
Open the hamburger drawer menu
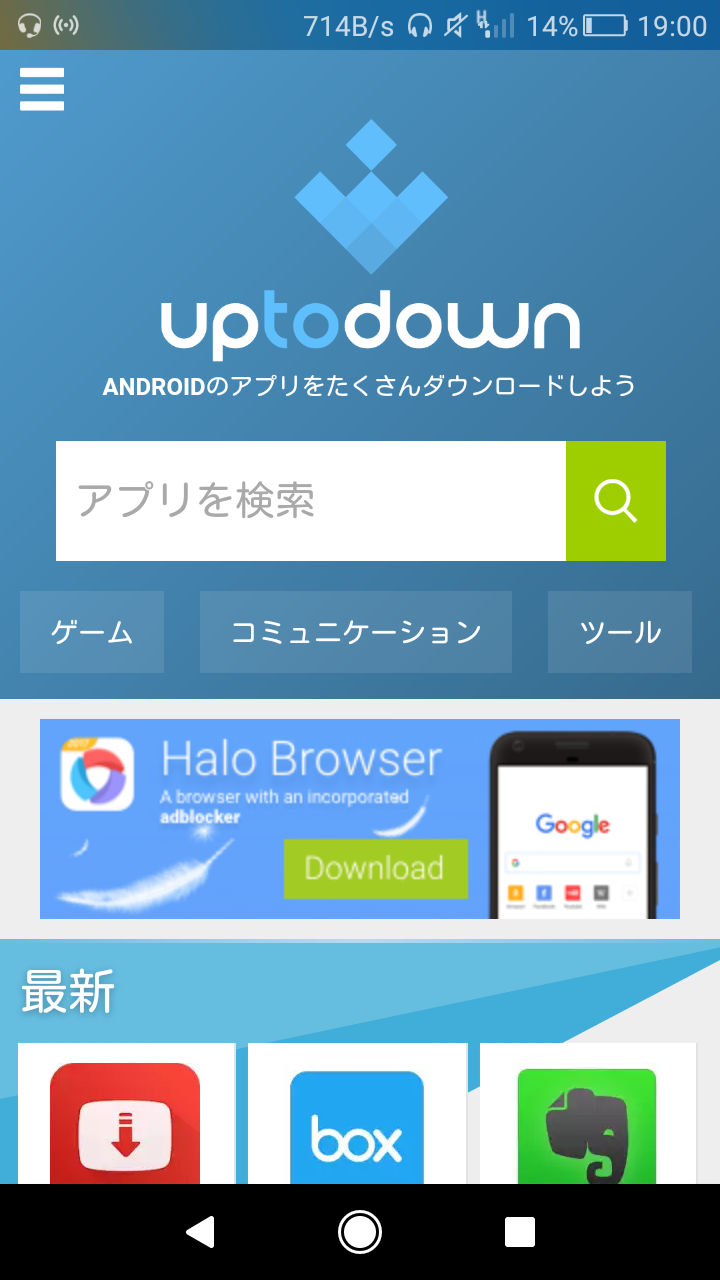pyautogui.click(x=42, y=89)
